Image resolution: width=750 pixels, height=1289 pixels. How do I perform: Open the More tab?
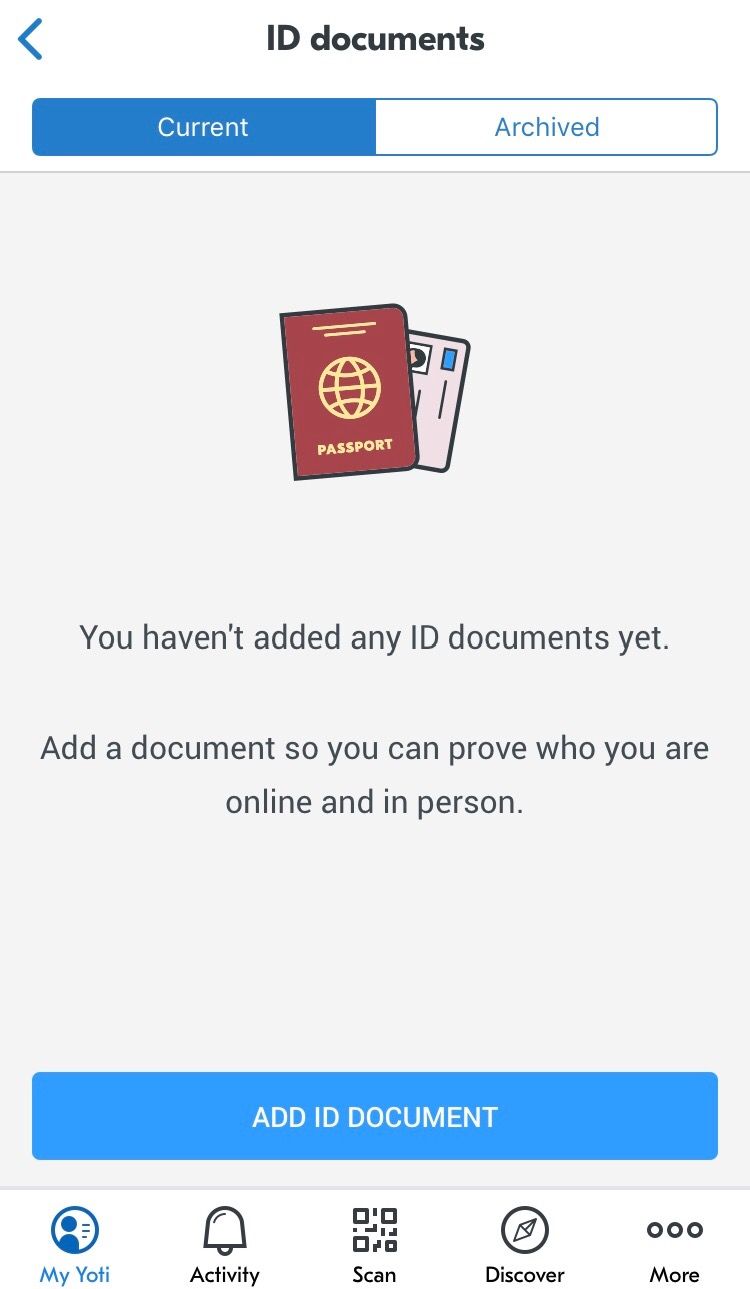pos(674,1244)
